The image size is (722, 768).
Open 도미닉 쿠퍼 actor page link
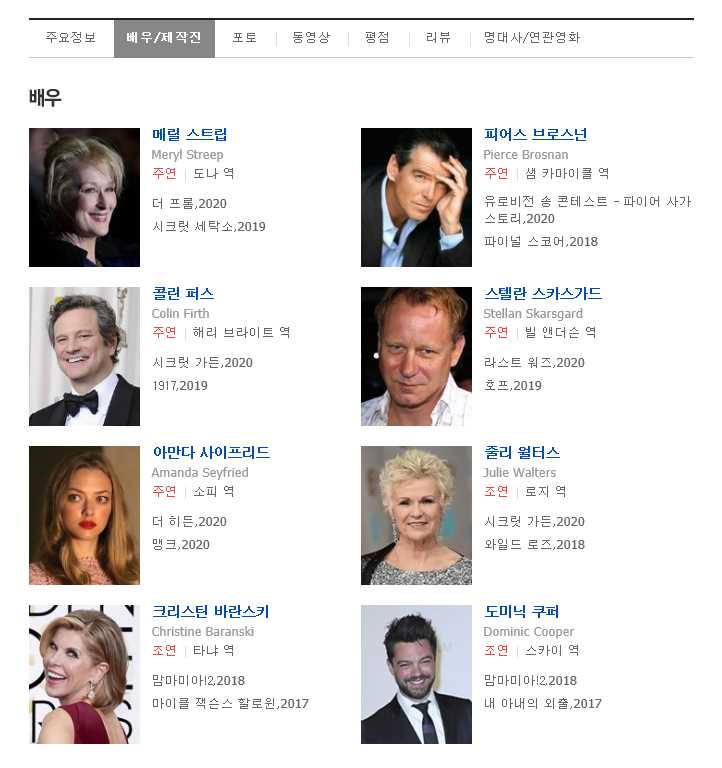tap(521, 611)
